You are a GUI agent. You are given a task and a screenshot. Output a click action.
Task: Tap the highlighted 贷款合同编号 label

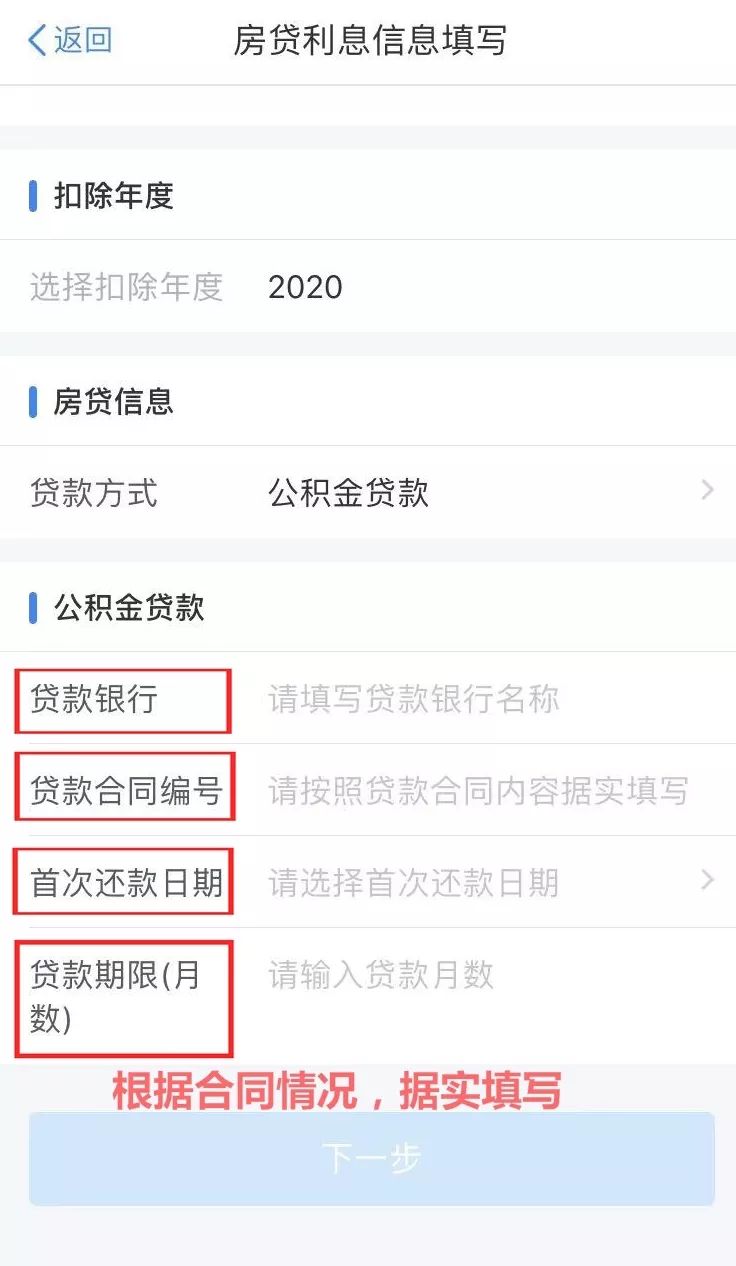click(x=123, y=788)
